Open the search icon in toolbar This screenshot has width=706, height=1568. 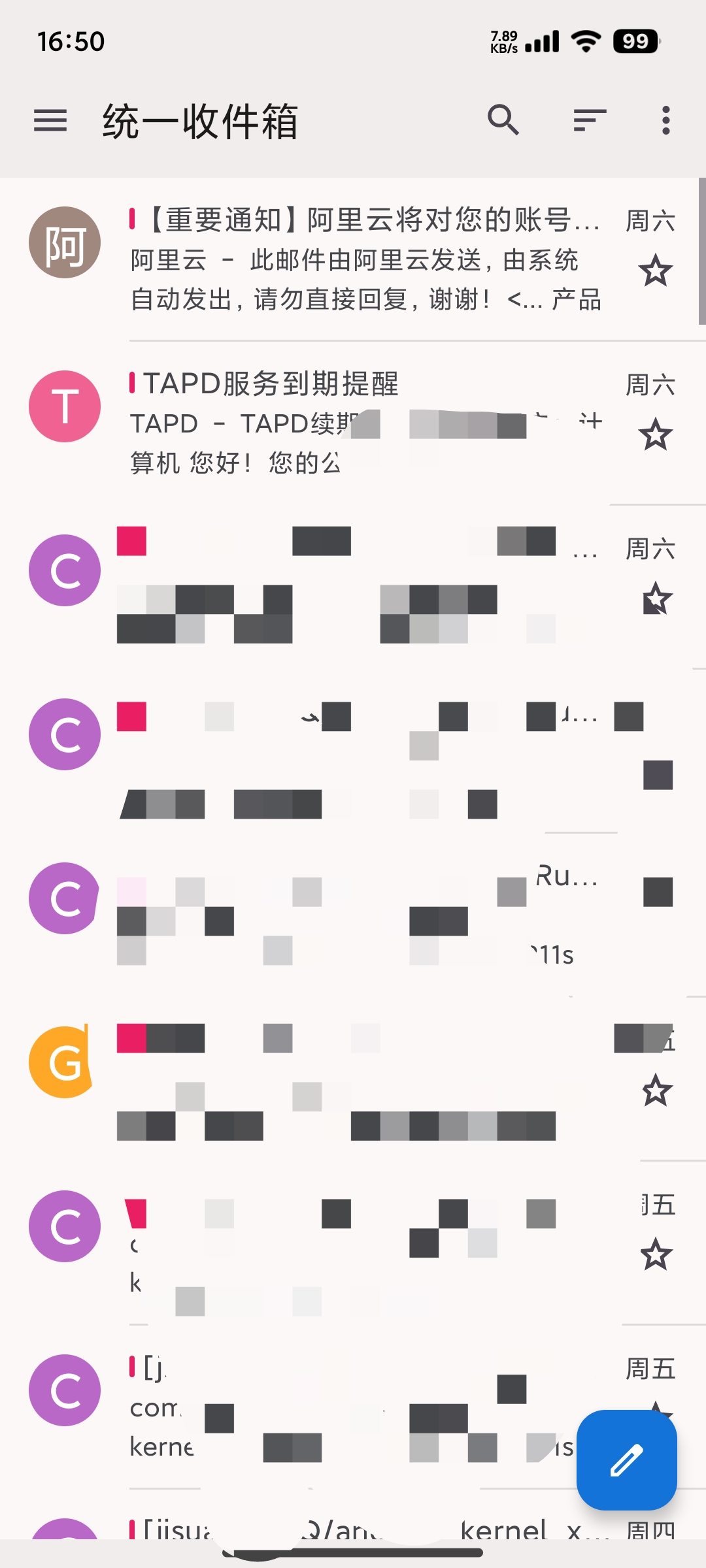point(503,121)
